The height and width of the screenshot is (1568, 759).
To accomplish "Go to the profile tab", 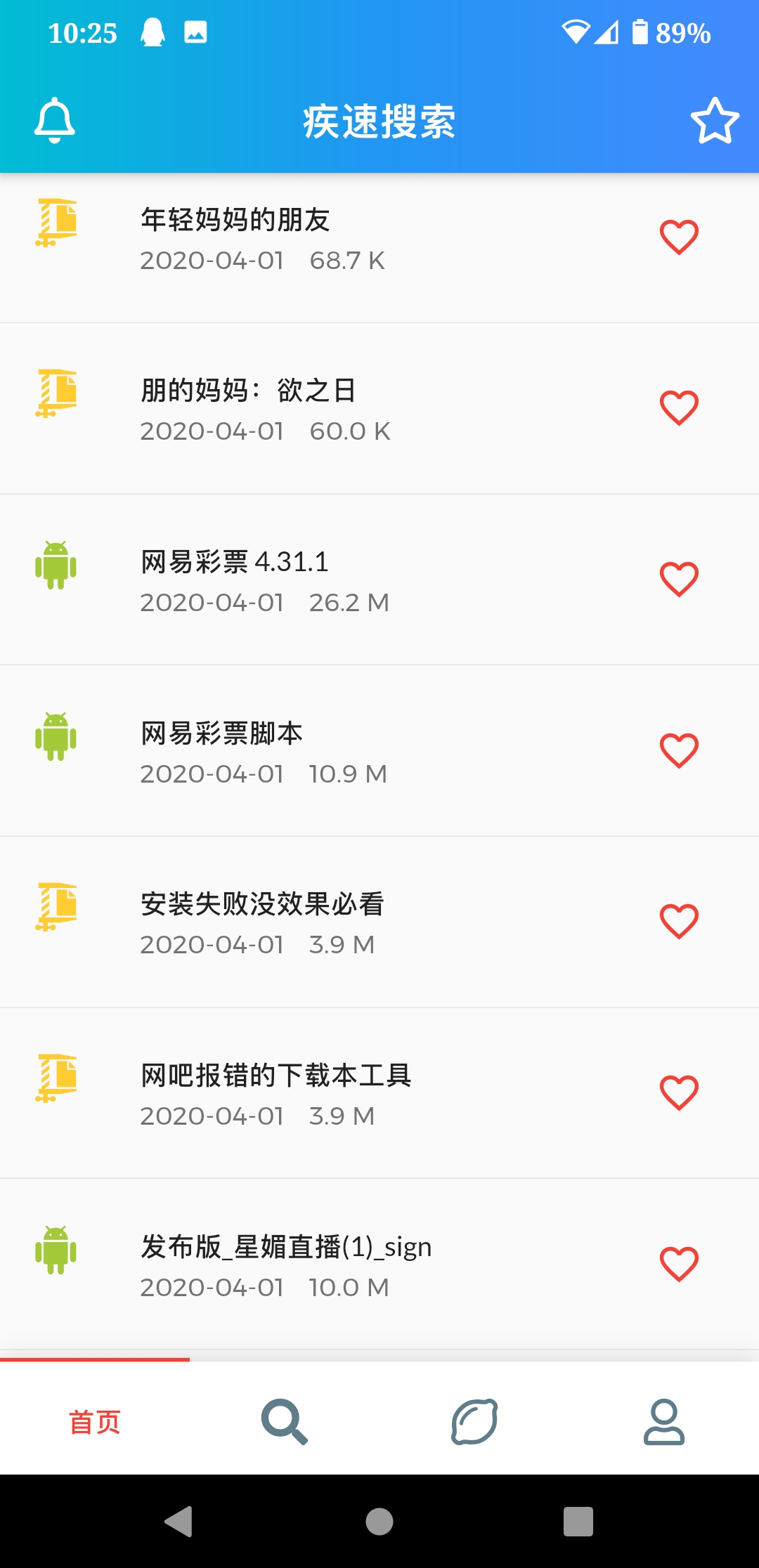I will [663, 1422].
